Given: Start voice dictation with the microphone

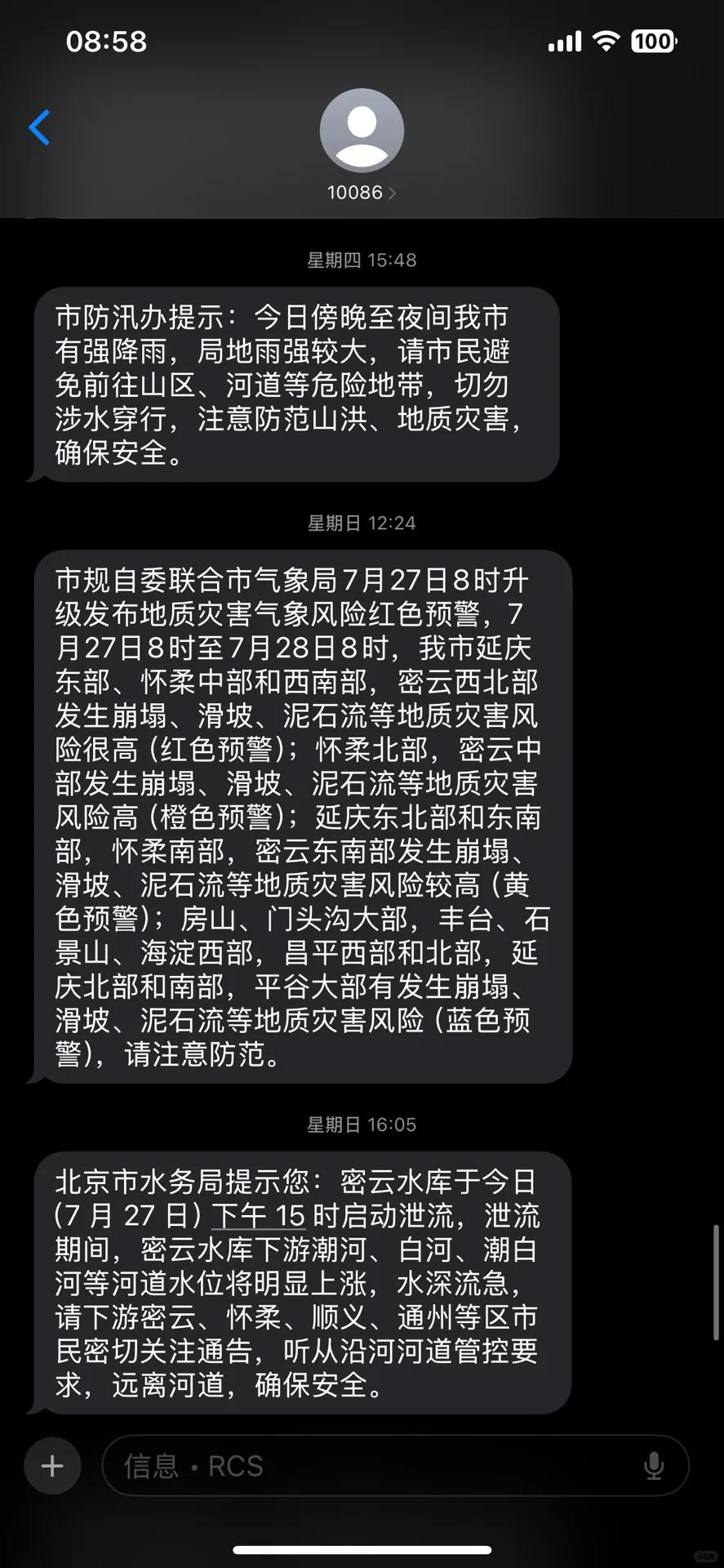Looking at the screenshot, I should 653,1466.
